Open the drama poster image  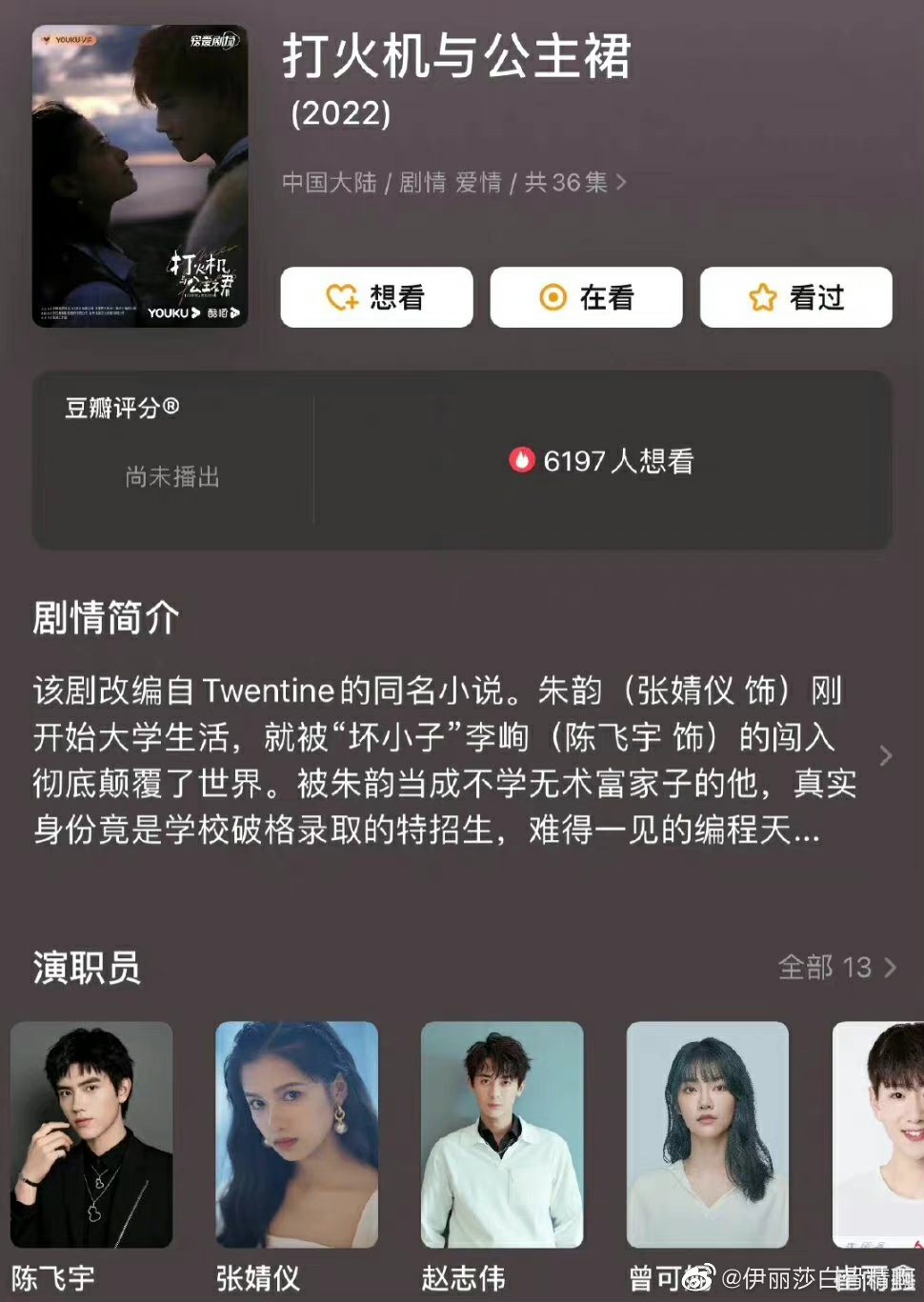[x=140, y=176]
